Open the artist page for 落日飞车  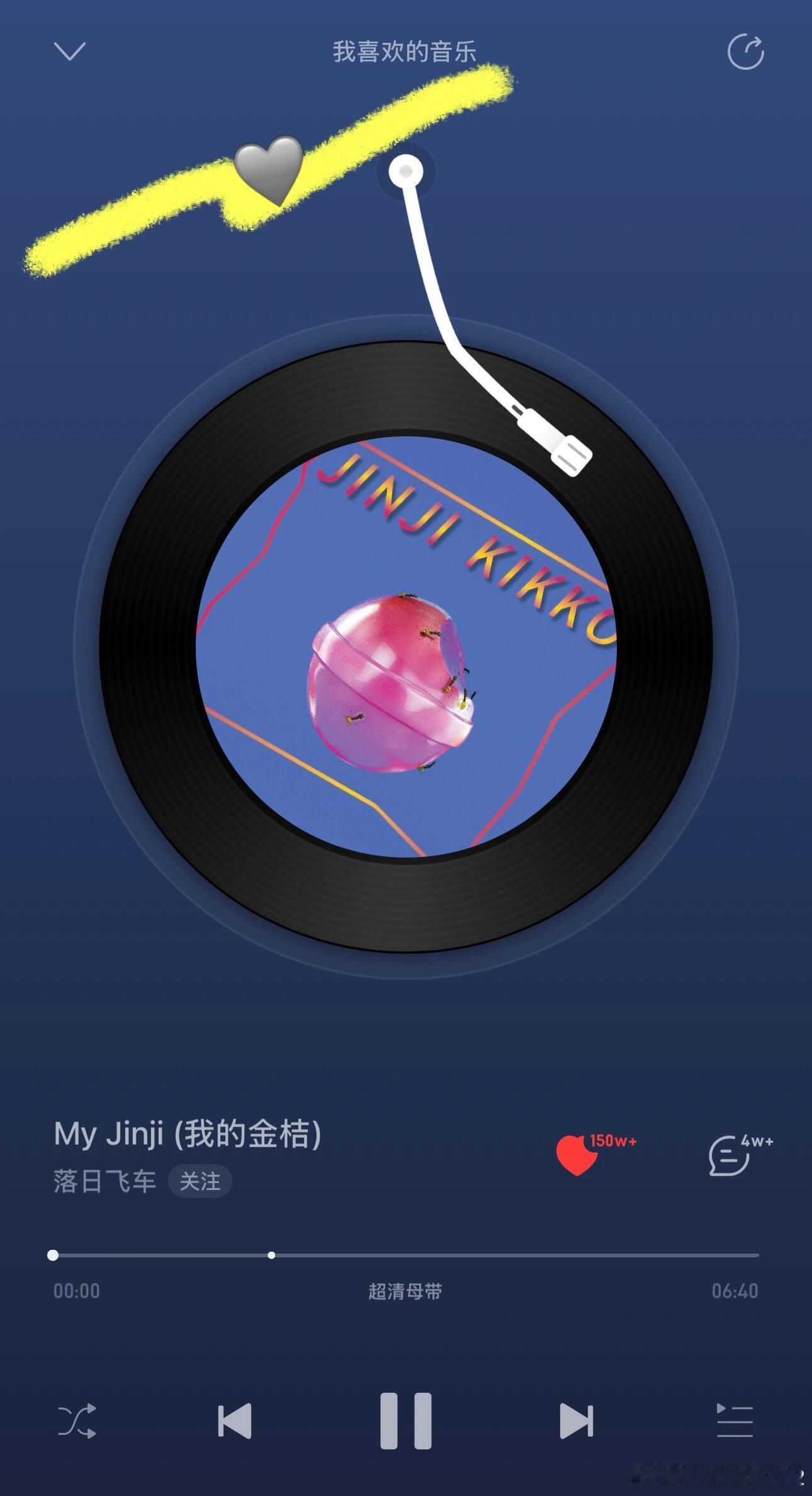104,1181
